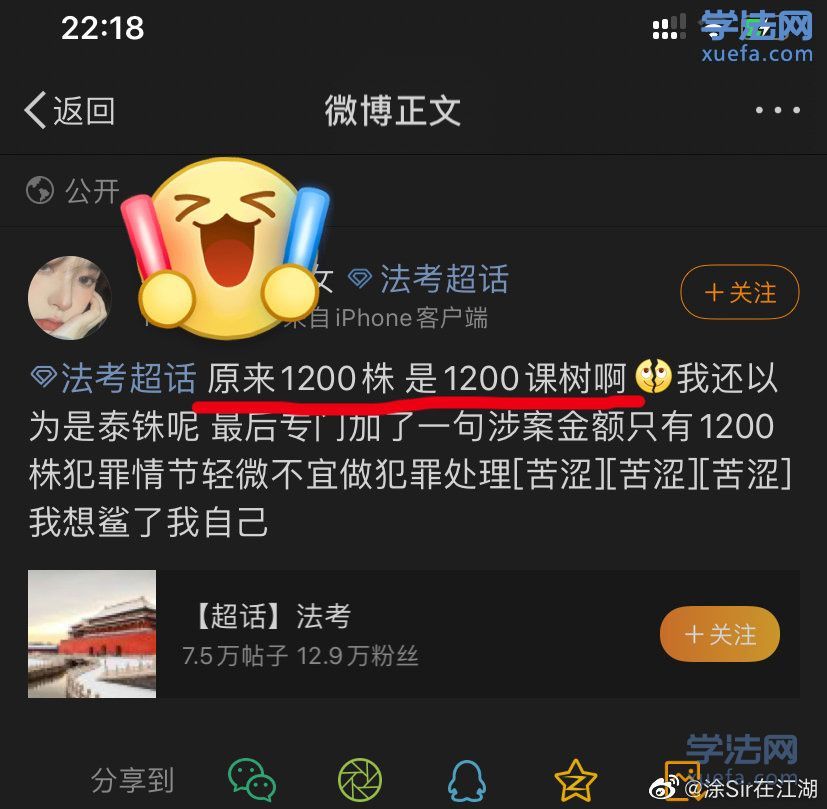Image resolution: width=827 pixels, height=809 pixels.
Task: Go back from the Weibo post
Action: 68,111
